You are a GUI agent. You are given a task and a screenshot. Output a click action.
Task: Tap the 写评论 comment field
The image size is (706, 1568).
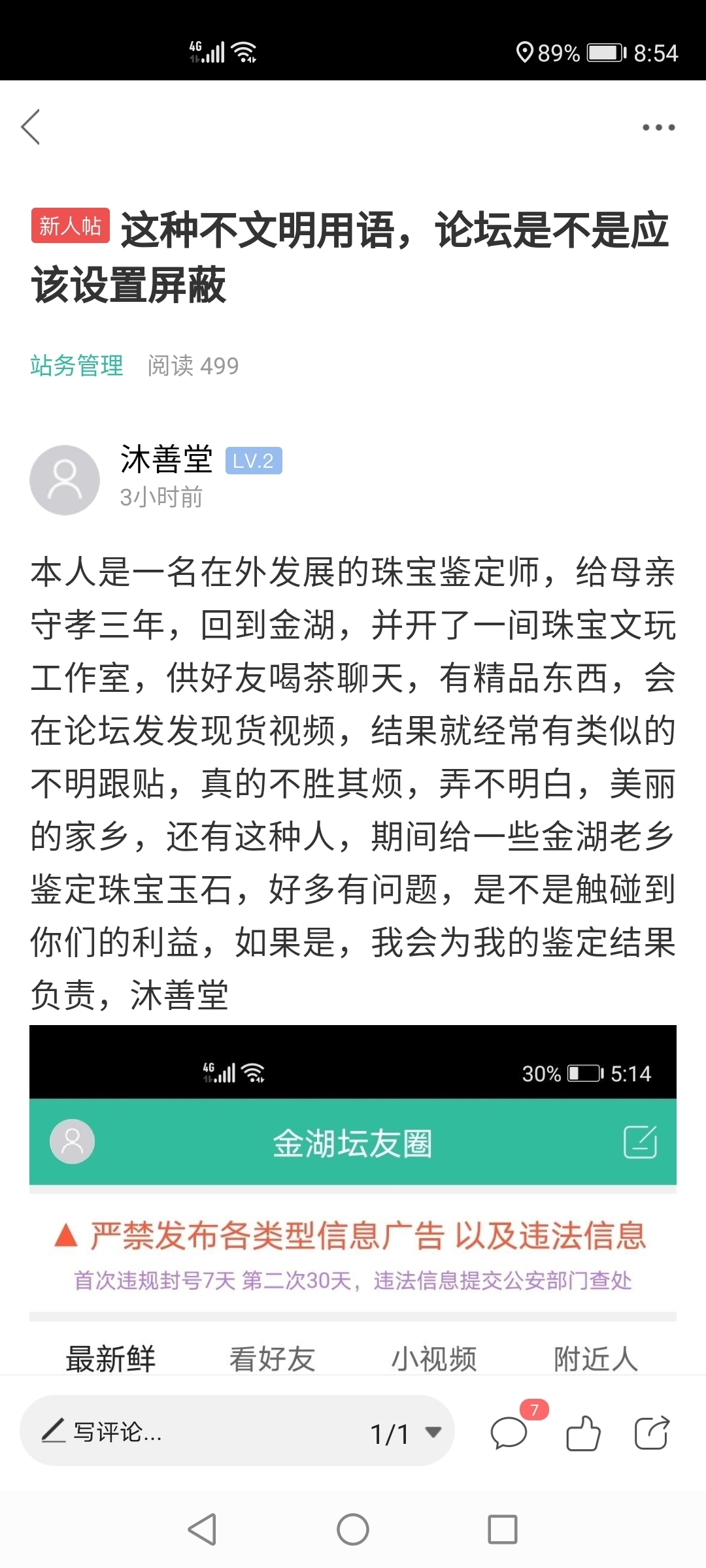tap(196, 1433)
